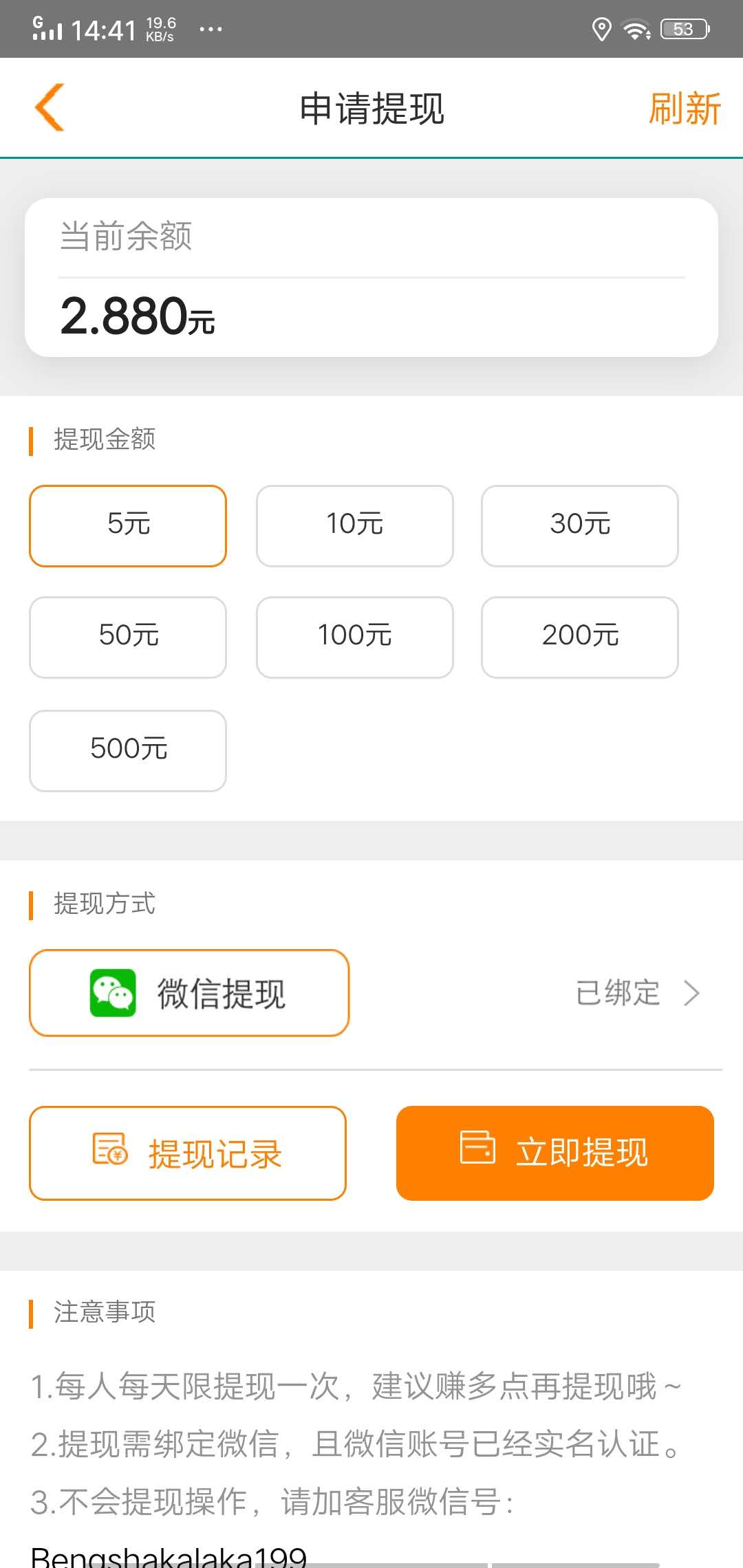743x1568 pixels.
Task: Select the 5元 withdrawal amount
Action: (128, 525)
